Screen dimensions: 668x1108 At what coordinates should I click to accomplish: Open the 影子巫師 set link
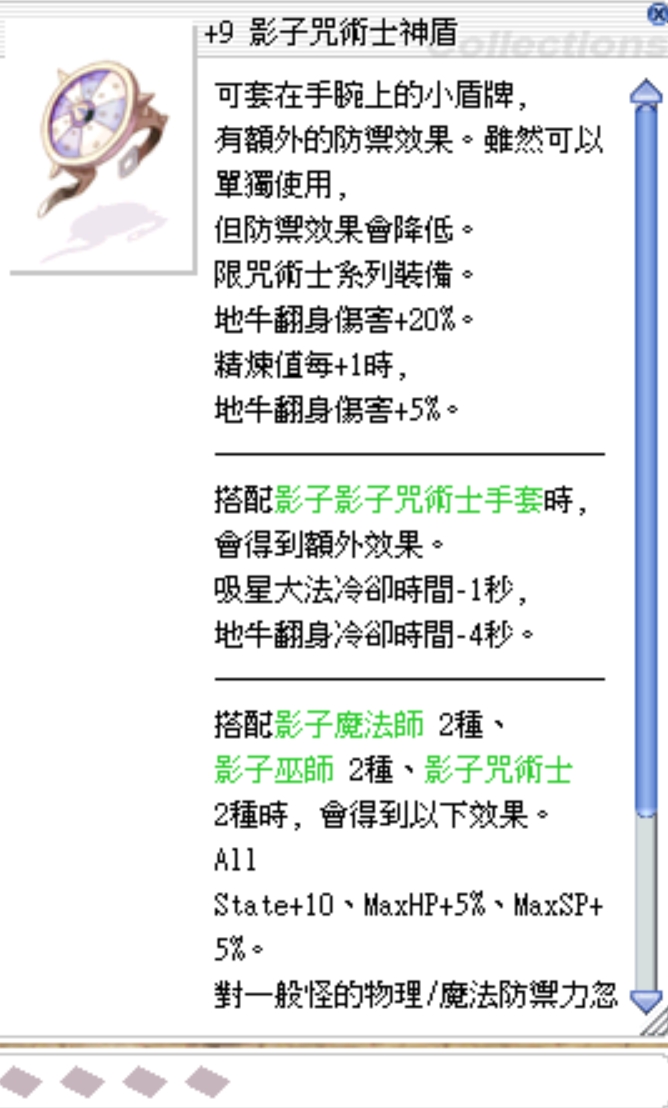[274, 770]
